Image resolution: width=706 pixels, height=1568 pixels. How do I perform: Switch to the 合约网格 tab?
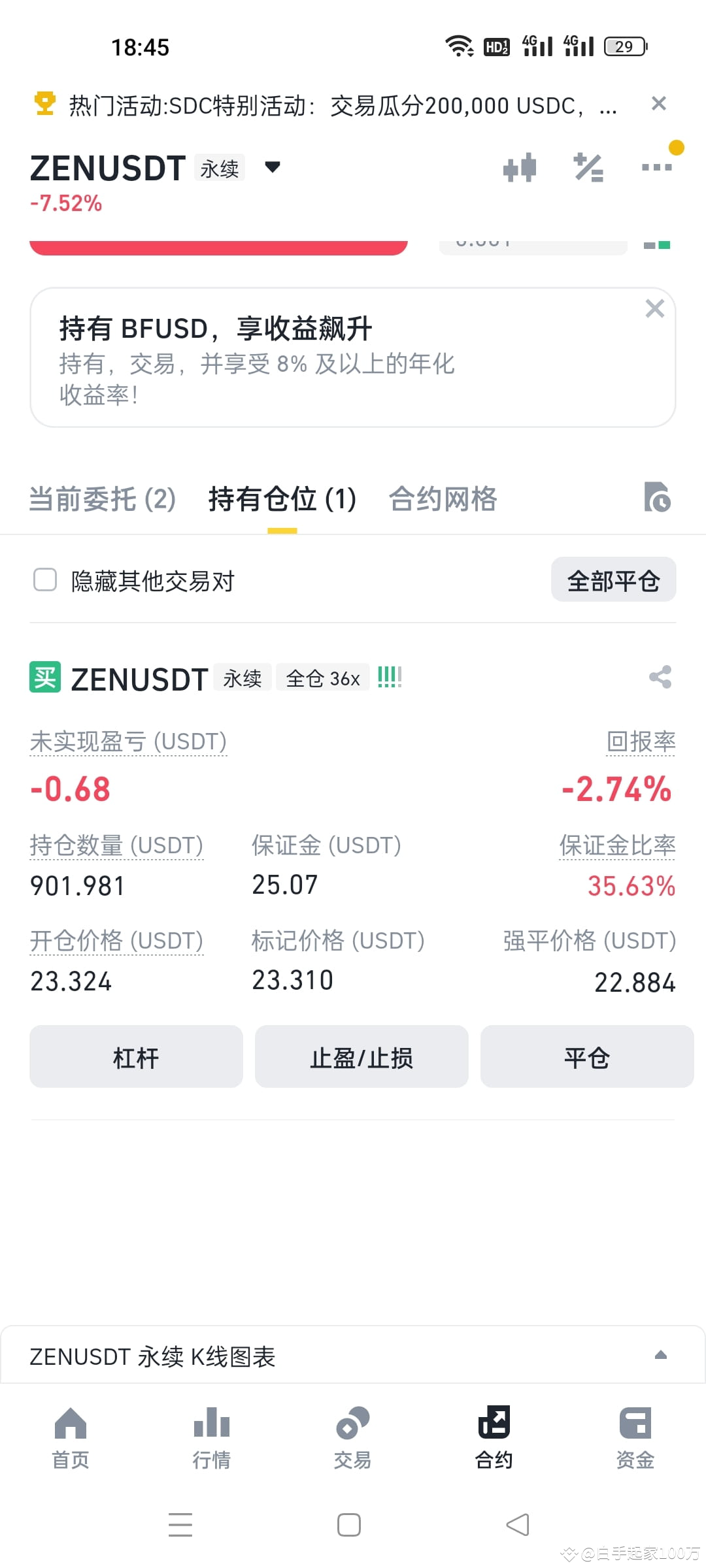(443, 498)
